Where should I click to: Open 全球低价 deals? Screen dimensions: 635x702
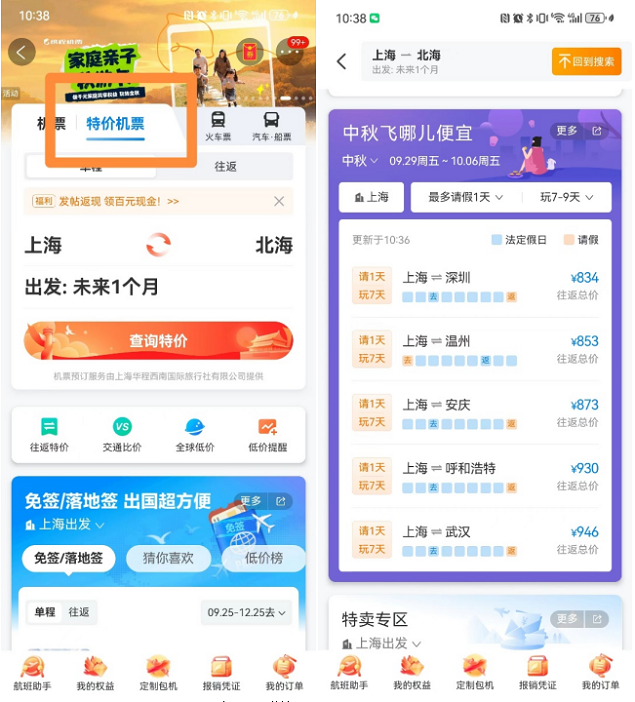[195, 435]
